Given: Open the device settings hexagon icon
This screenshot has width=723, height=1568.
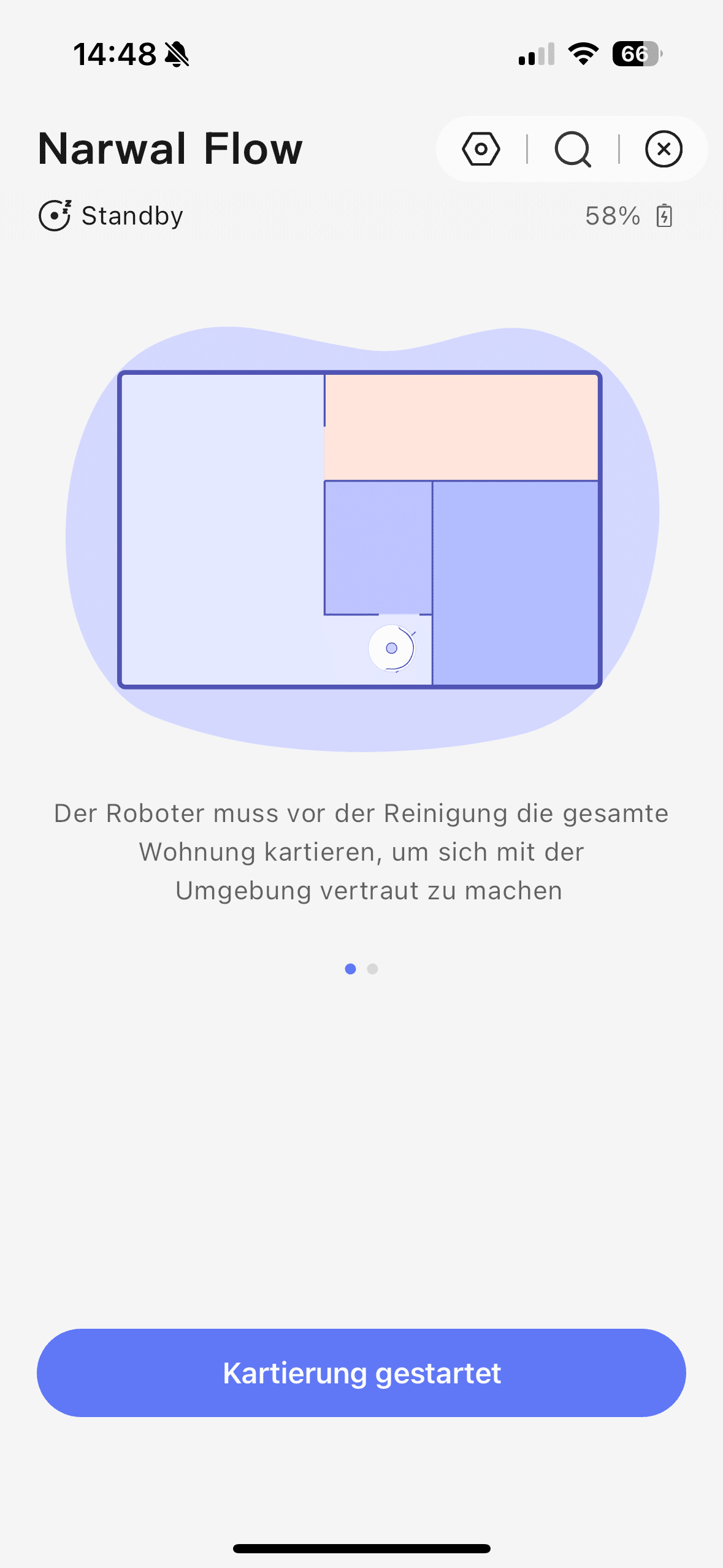Looking at the screenshot, I should tap(481, 149).
